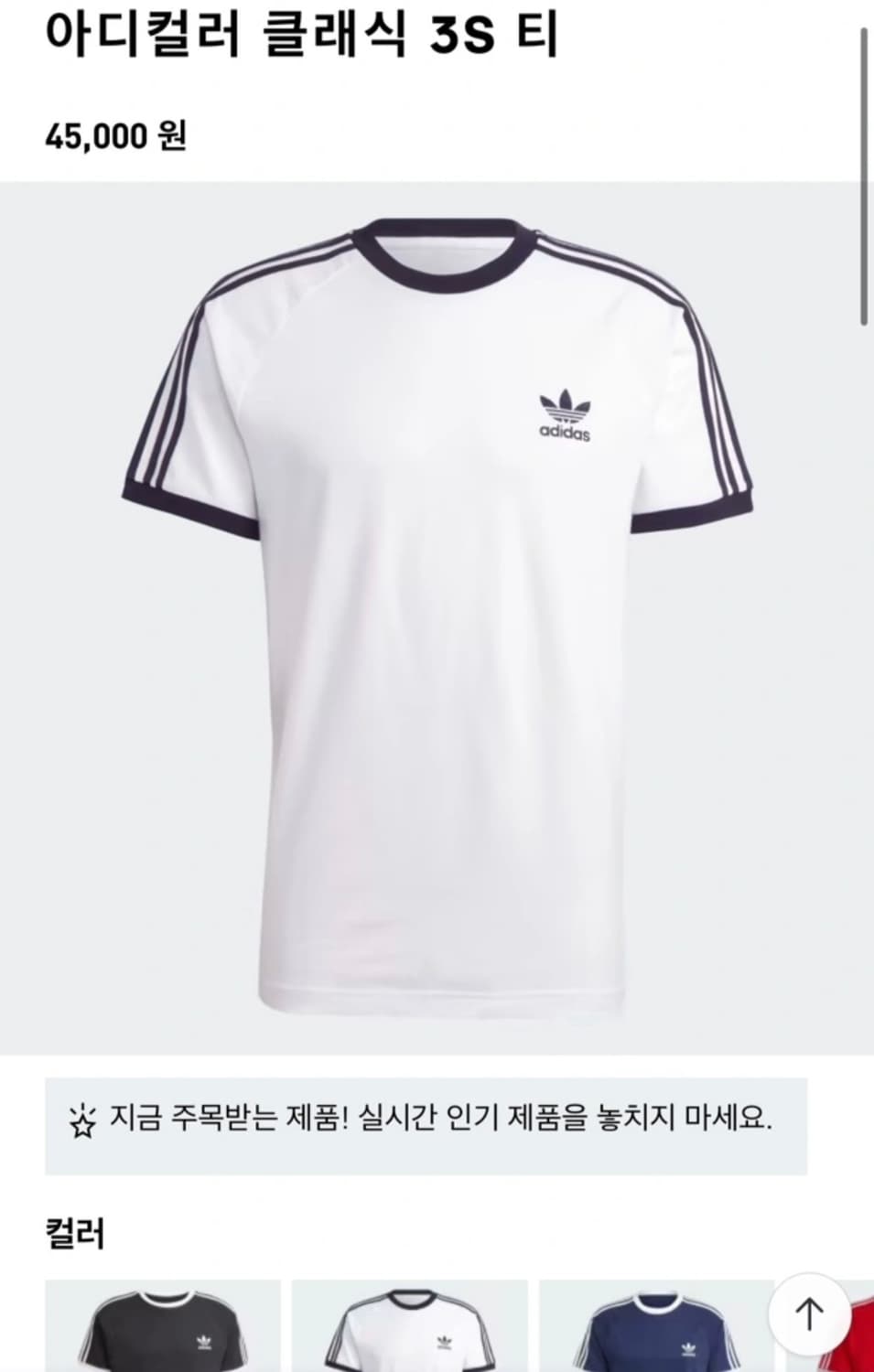Click the trefoil logo on the navy thumbnail
The width and height of the screenshot is (874, 1372).
pos(692,1346)
